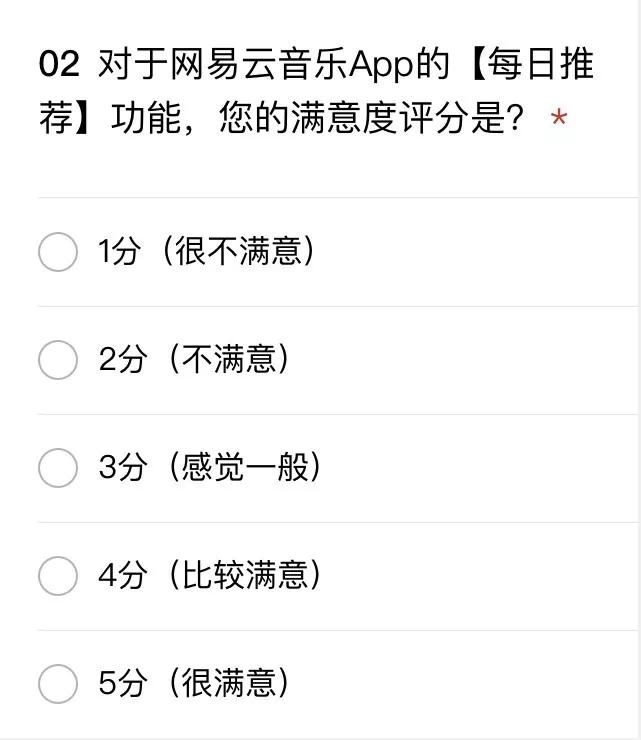The height and width of the screenshot is (740, 641).
Task: Select 1分（很不满意）rating option
Action: [58, 252]
